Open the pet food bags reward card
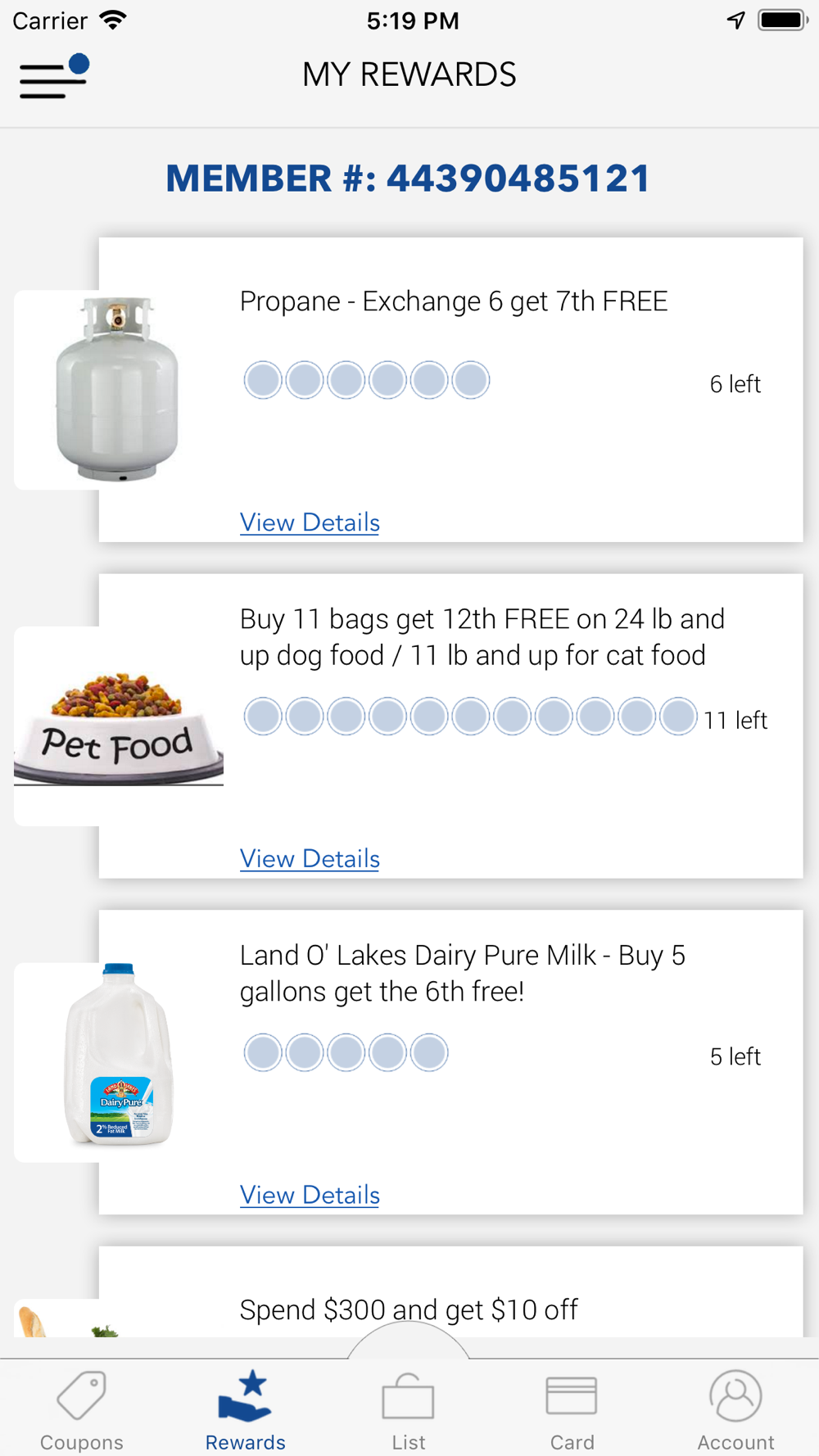 482,637
